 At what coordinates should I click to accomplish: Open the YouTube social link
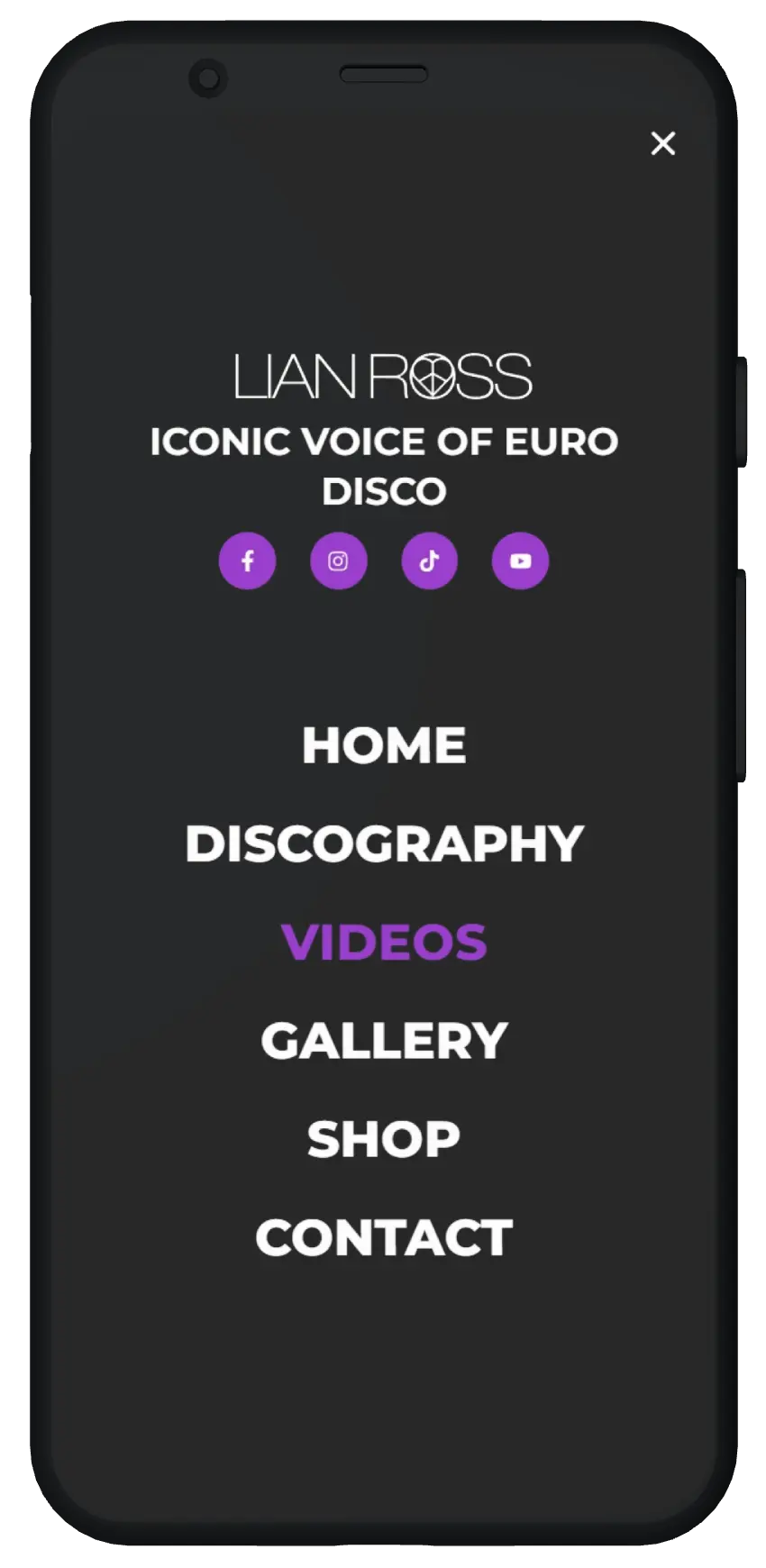pos(520,561)
